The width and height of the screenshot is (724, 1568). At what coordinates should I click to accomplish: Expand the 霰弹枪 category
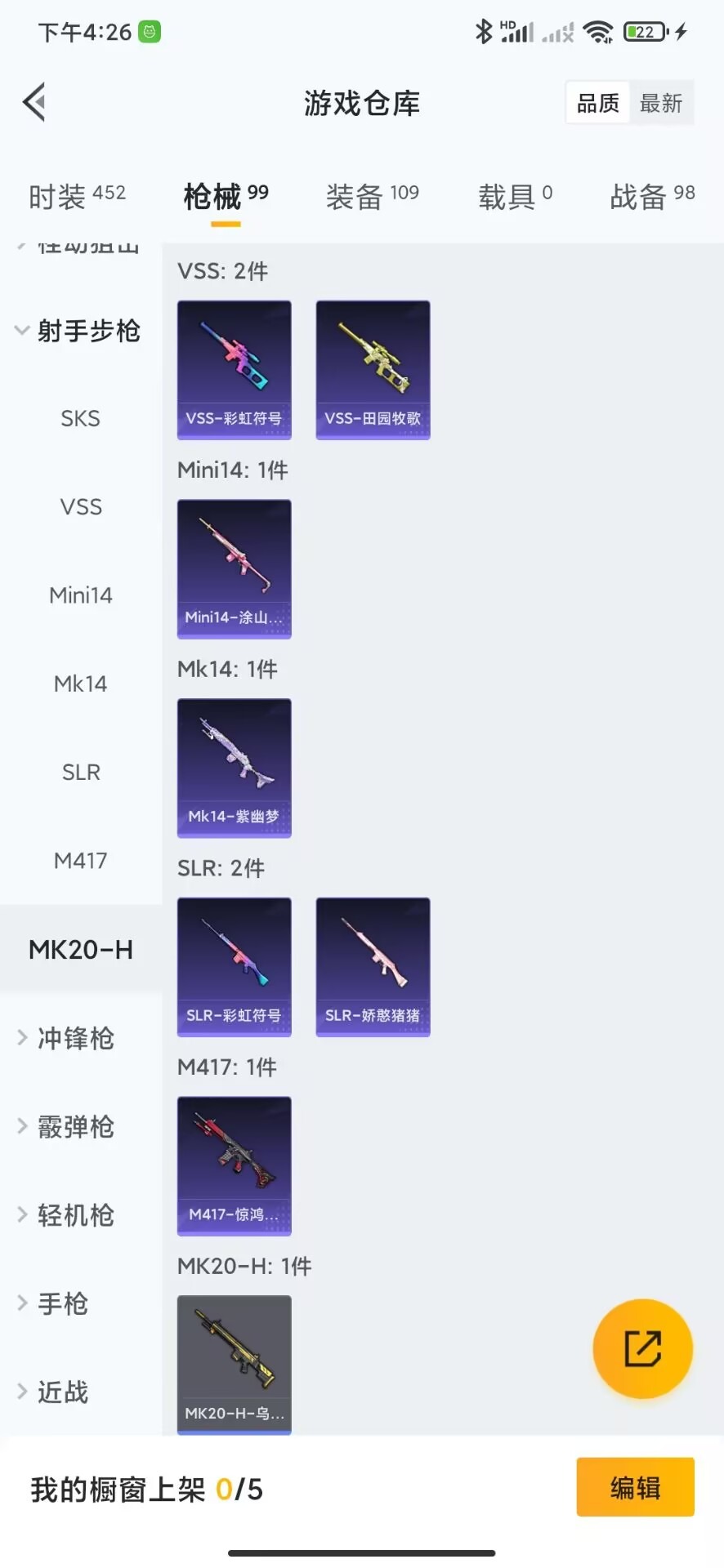coord(67,1127)
